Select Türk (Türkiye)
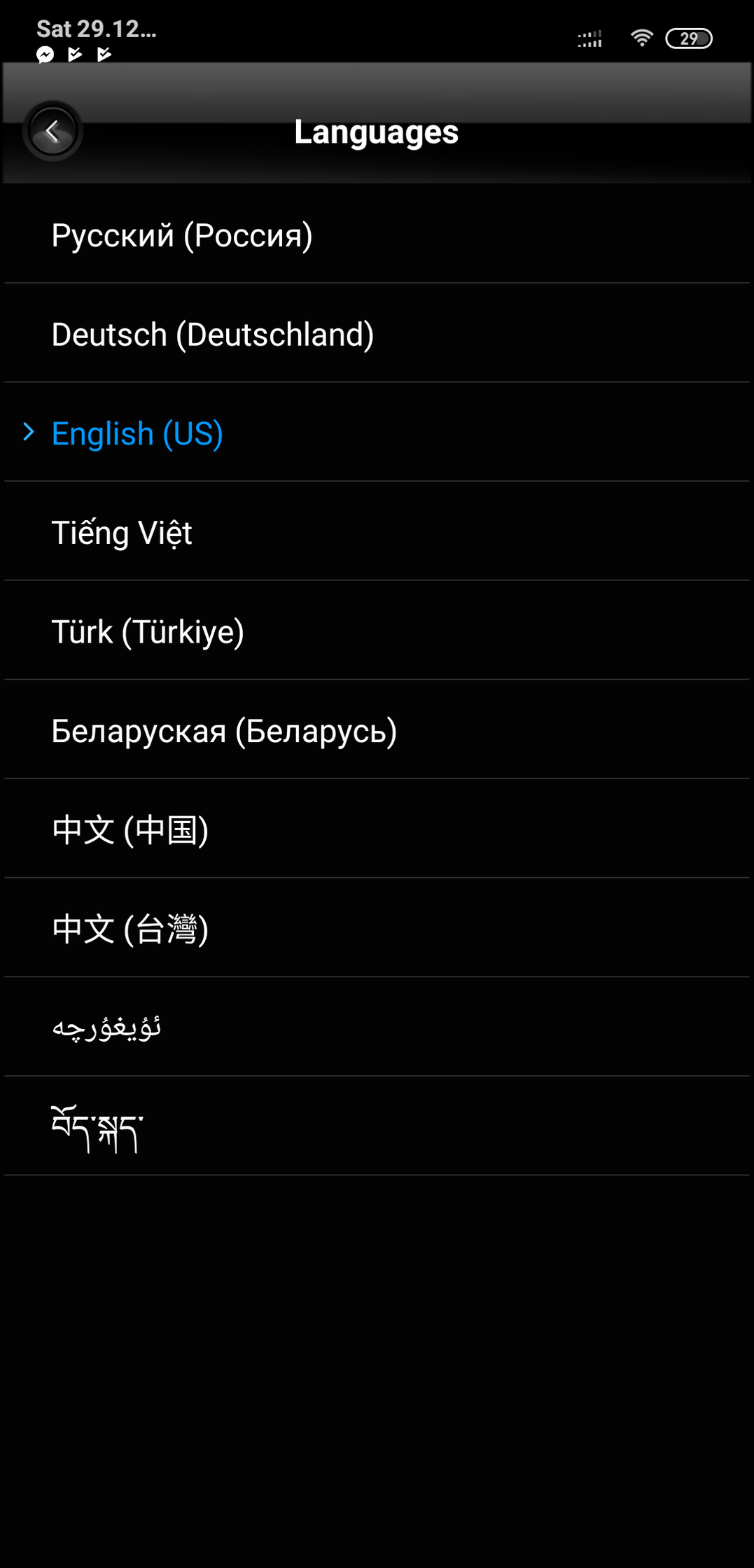 [377, 631]
